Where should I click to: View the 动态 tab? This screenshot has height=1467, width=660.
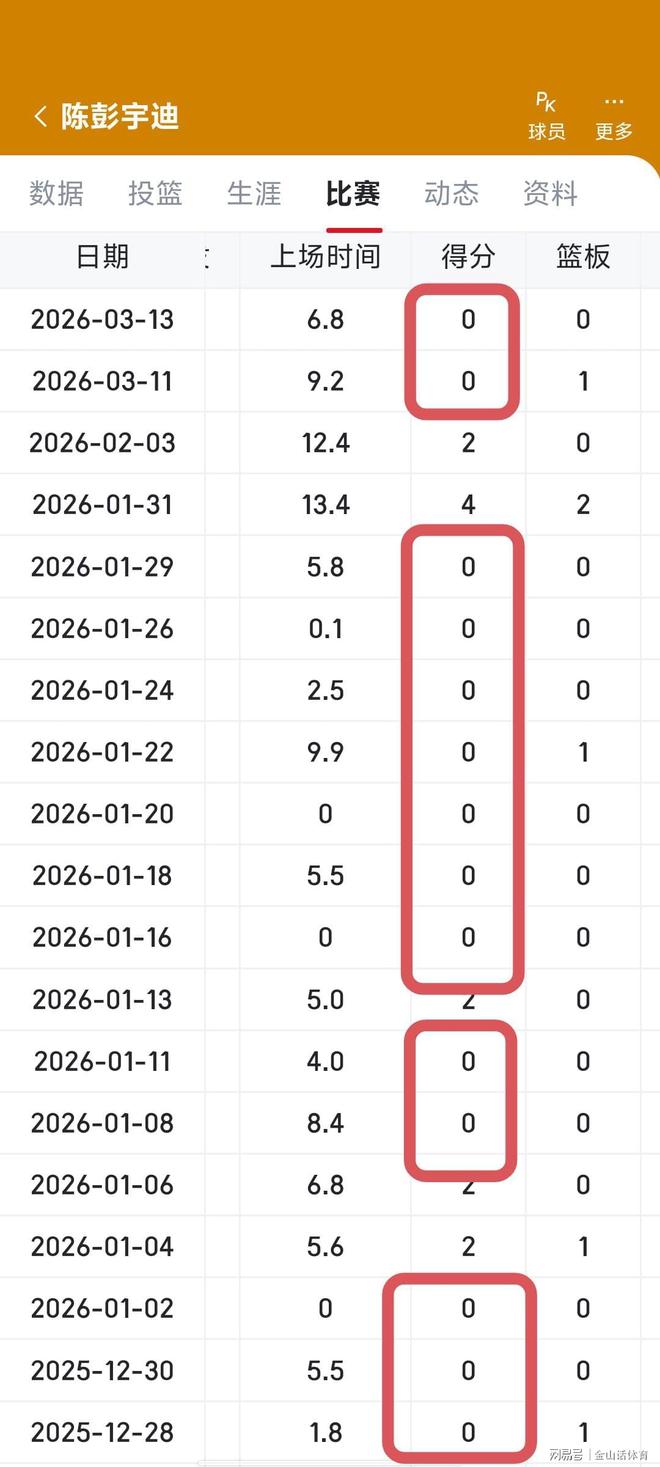[x=452, y=193]
